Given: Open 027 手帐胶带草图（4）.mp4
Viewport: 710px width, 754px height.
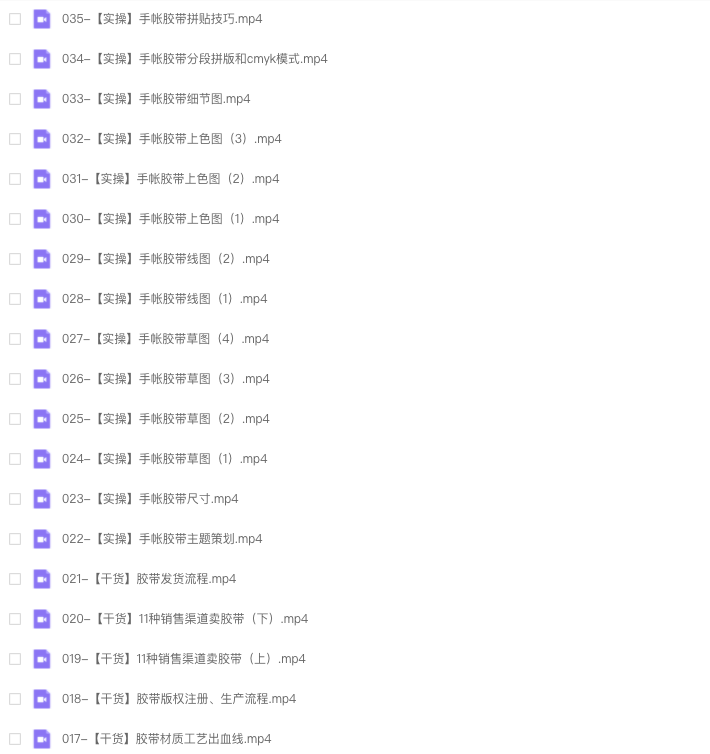Looking at the screenshot, I should (x=165, y=339).
